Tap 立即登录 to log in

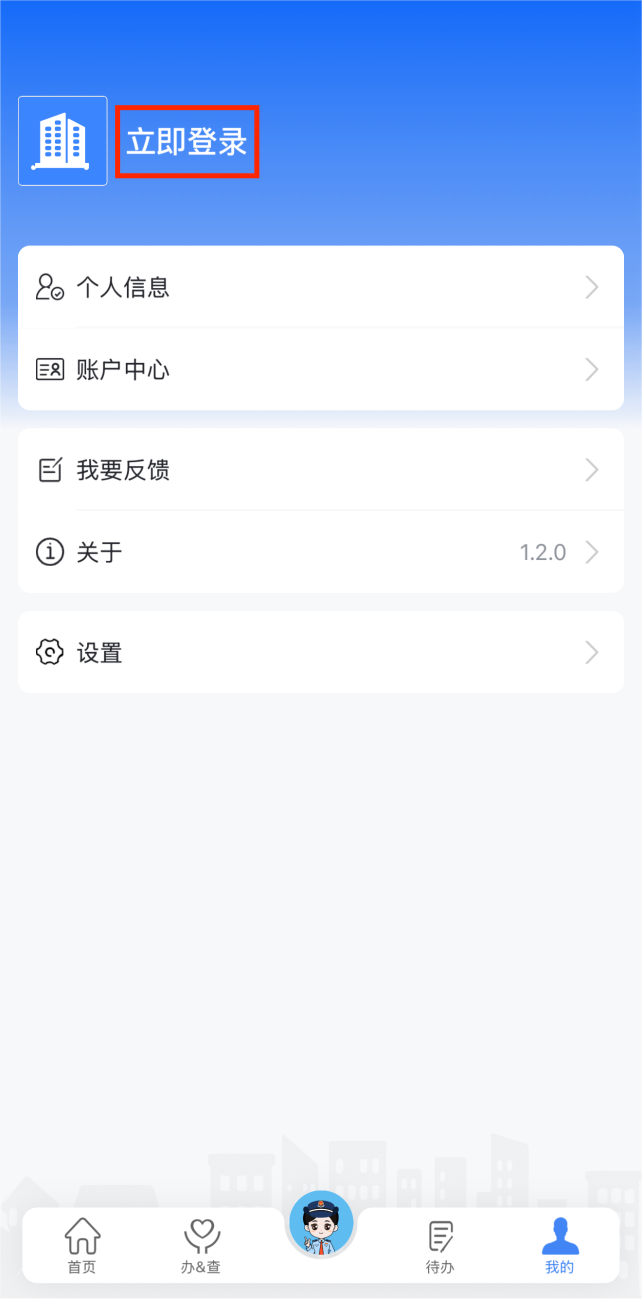click(x=187, y=142)
